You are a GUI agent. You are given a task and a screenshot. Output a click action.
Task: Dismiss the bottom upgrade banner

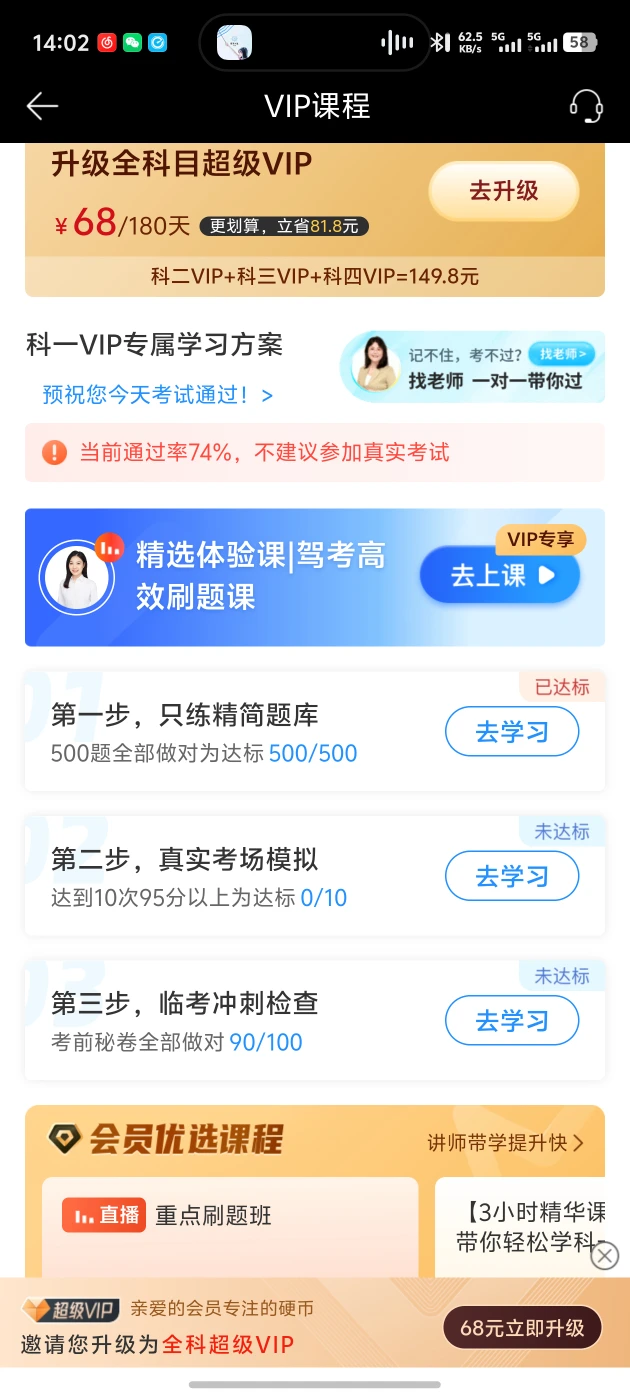click(x=604, y=1256)
